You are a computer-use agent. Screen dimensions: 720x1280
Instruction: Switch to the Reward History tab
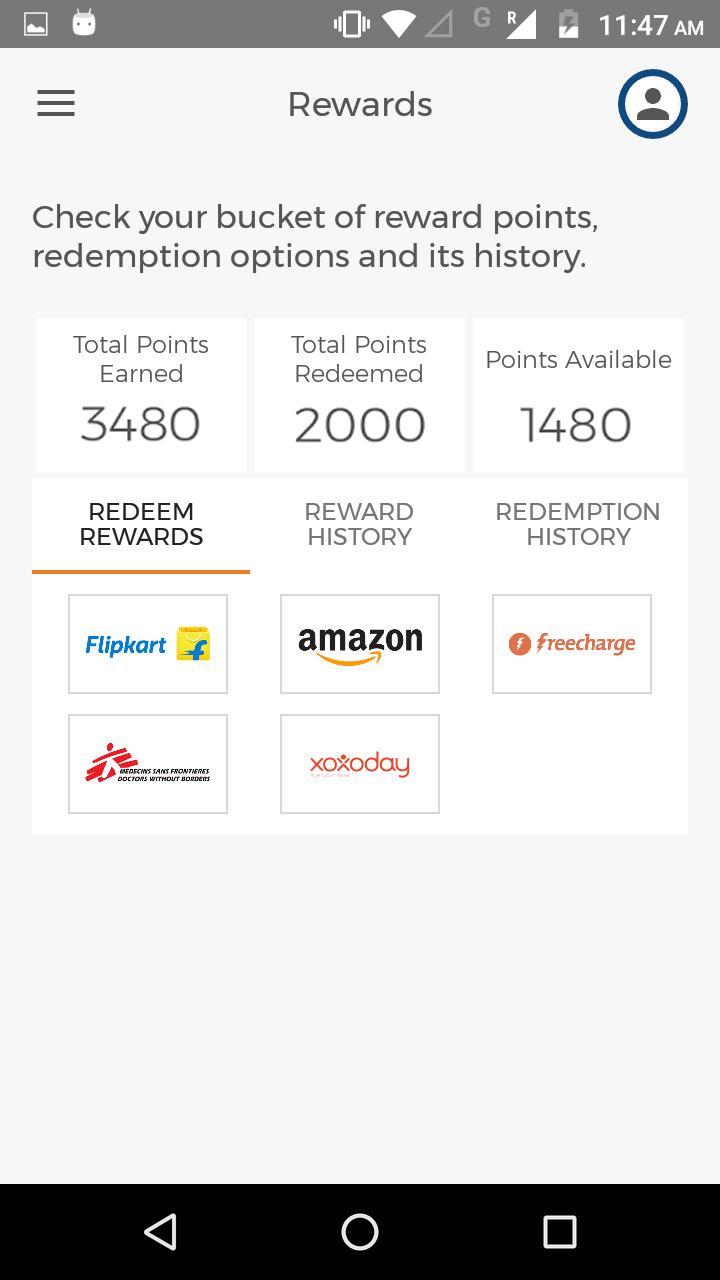pyautogui.click(x=359, y=525)
